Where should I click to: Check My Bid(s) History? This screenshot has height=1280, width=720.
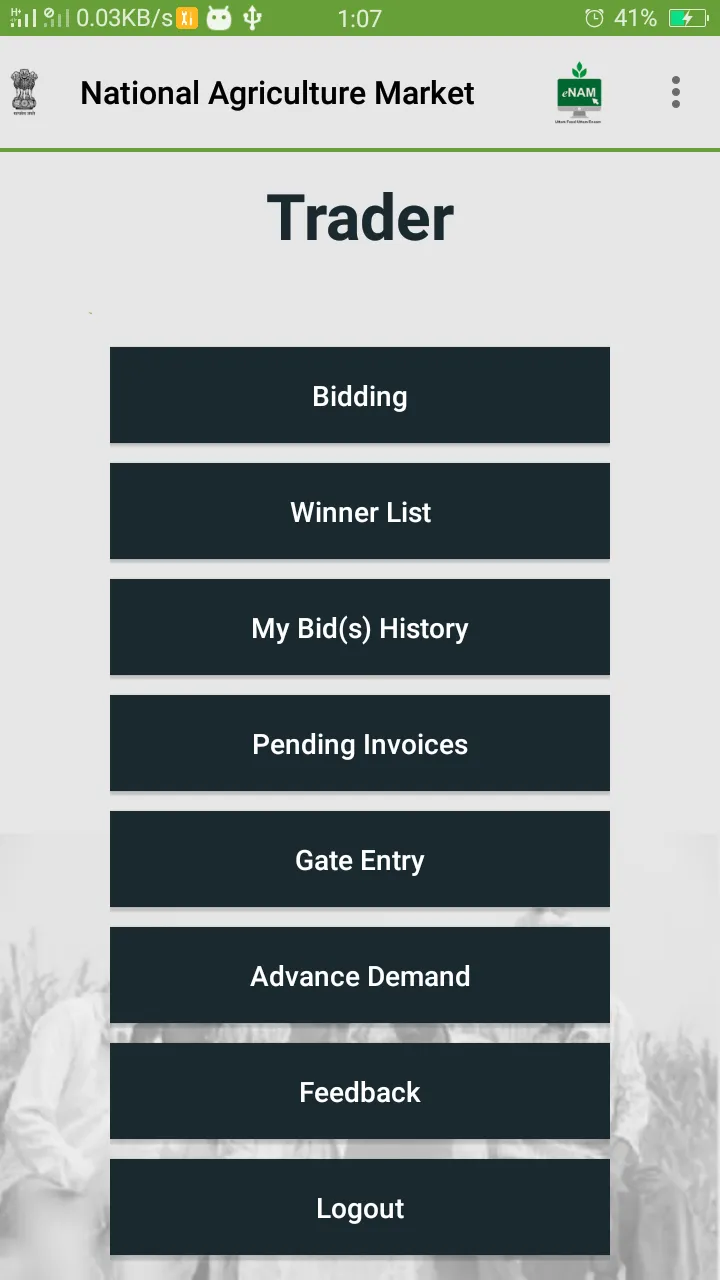pos(360,627)
